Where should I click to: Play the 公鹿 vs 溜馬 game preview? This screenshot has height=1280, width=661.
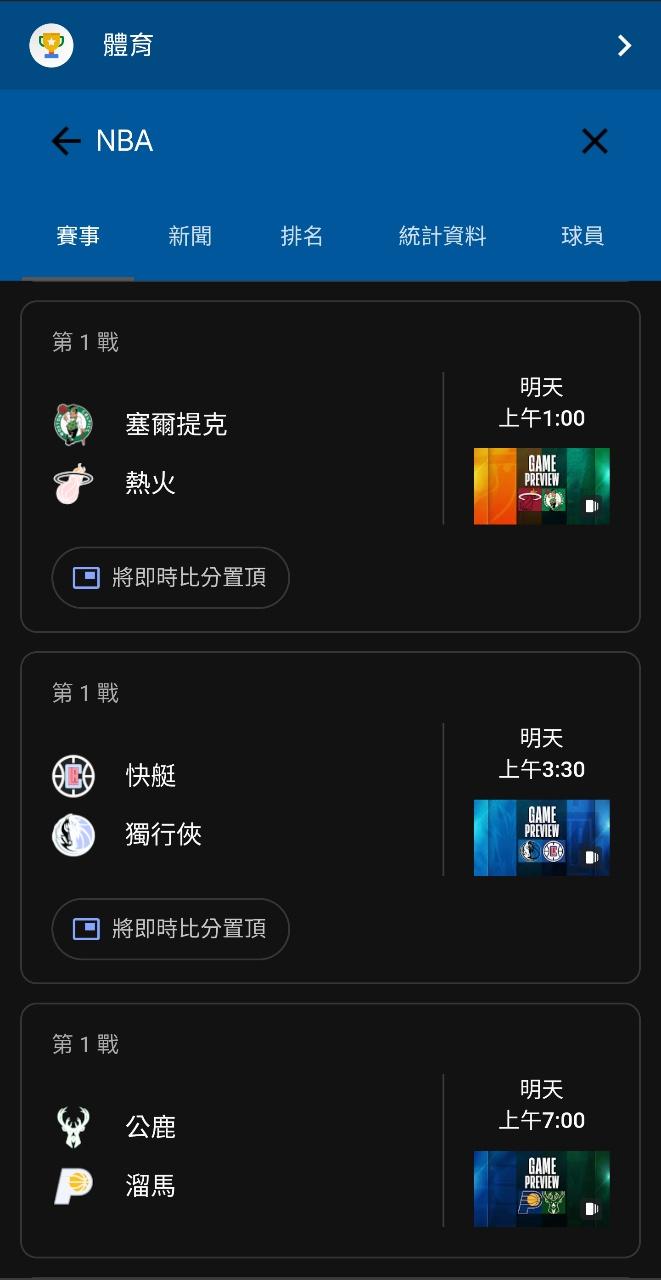541,1188
